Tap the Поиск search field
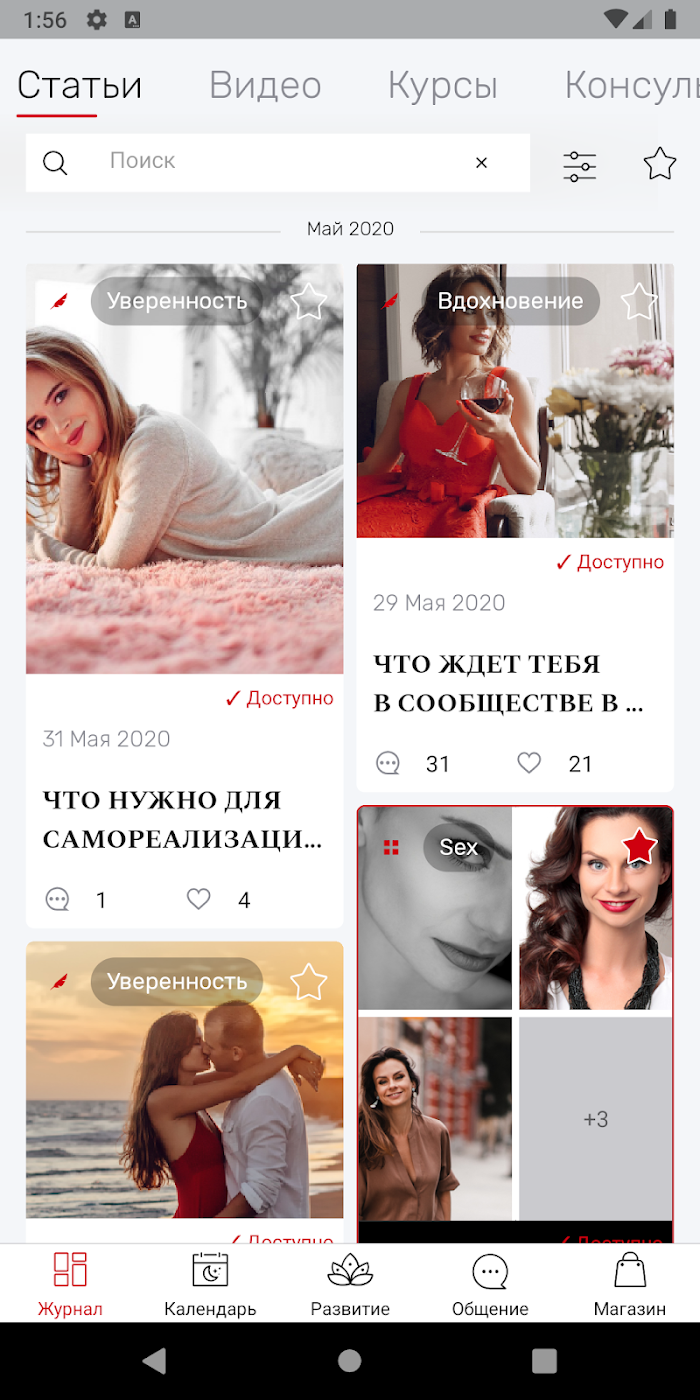This screenshot has width=700, height=1400. coord(278,162)
